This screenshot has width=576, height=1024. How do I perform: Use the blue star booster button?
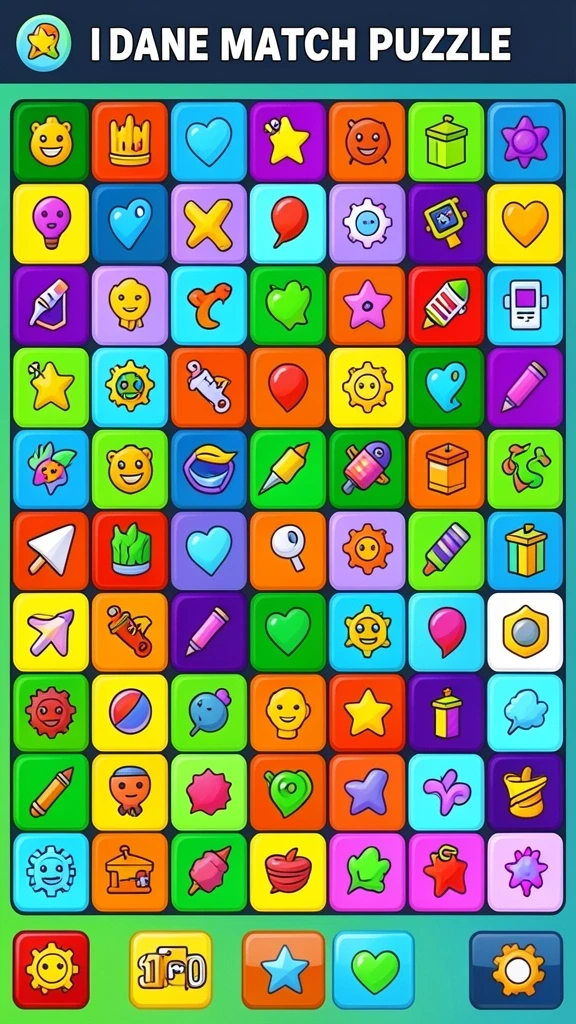(283, 970)
